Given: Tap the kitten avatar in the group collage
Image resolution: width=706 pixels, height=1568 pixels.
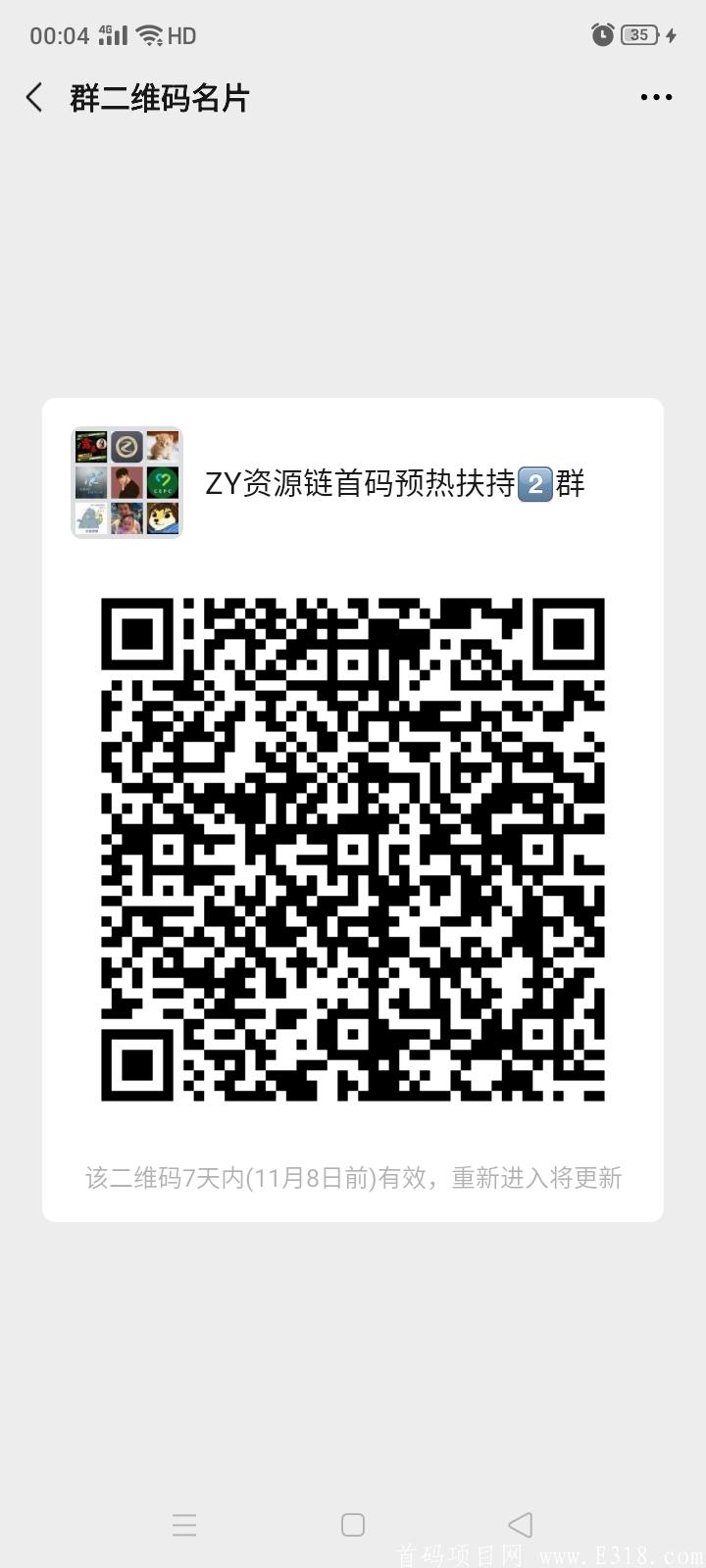Looking at the screenshot, I should [x=163, y=447].
